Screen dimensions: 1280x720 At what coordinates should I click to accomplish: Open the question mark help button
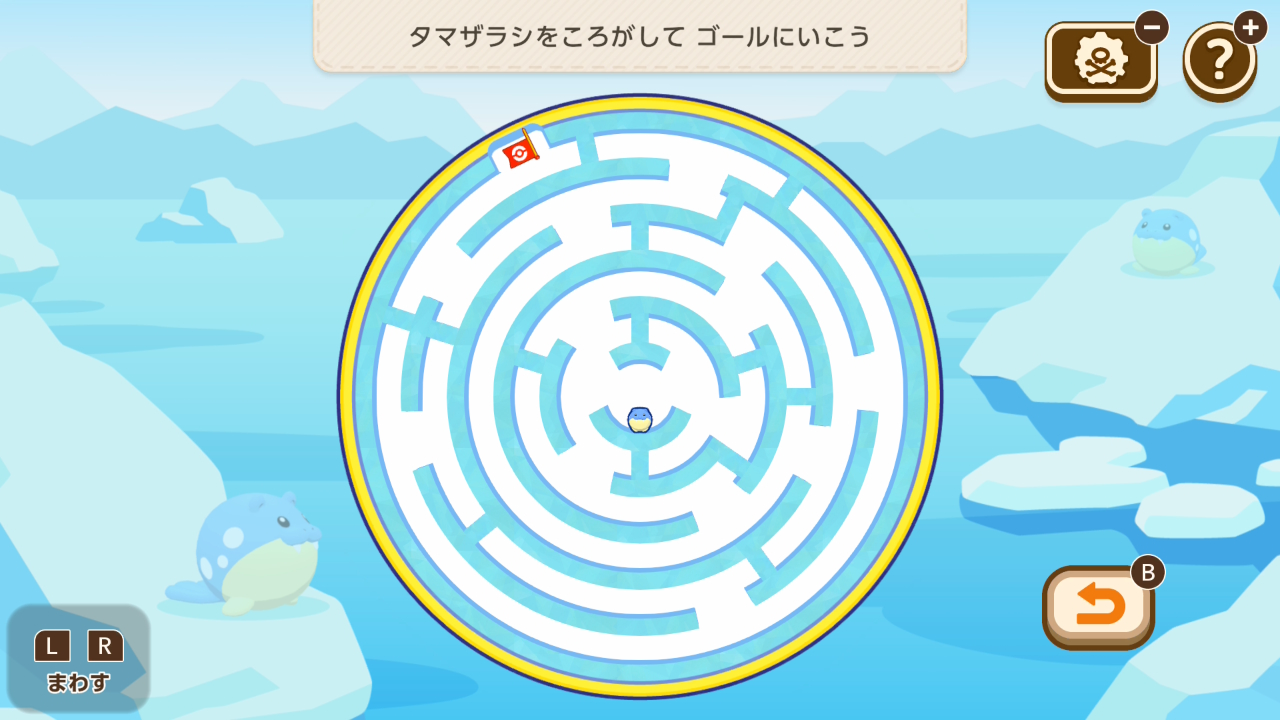(1219, 62)
